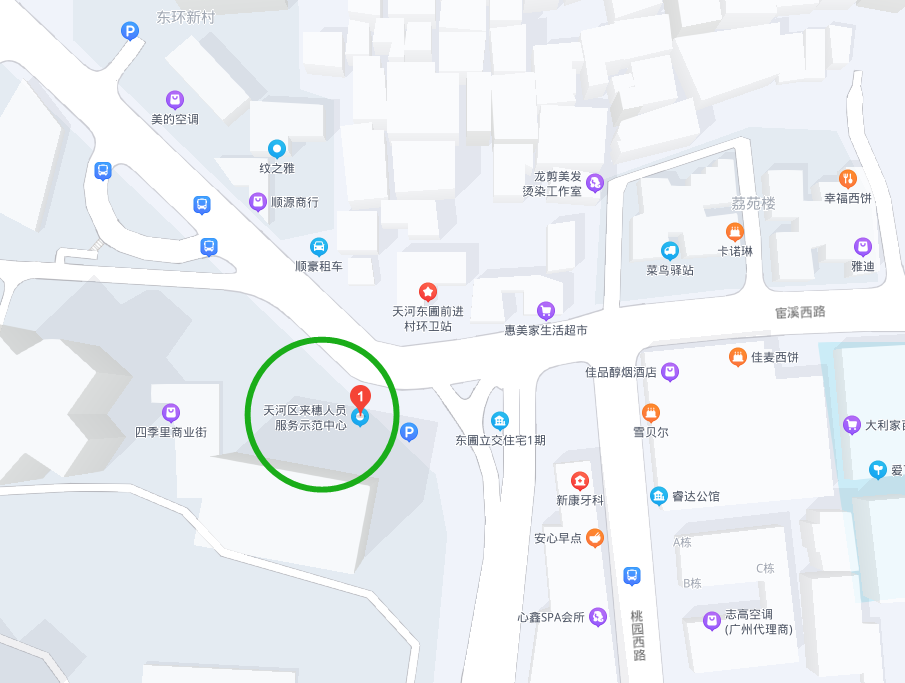Tap the 顺豪租车 car rental marker
Image resolution: width=905 pixels, height=683 pixels.
click(318, 247)
